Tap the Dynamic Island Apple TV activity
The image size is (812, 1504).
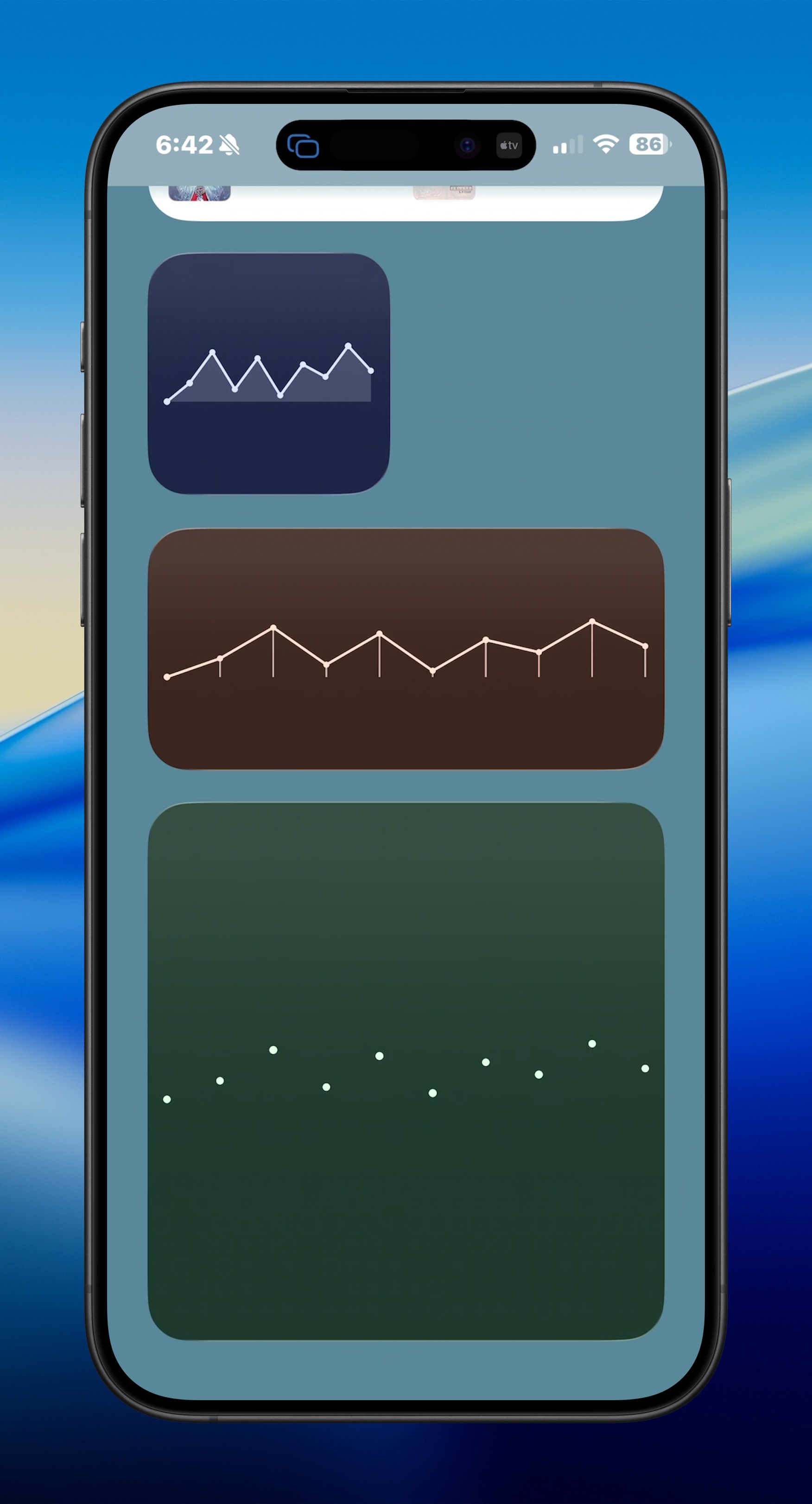508,146
